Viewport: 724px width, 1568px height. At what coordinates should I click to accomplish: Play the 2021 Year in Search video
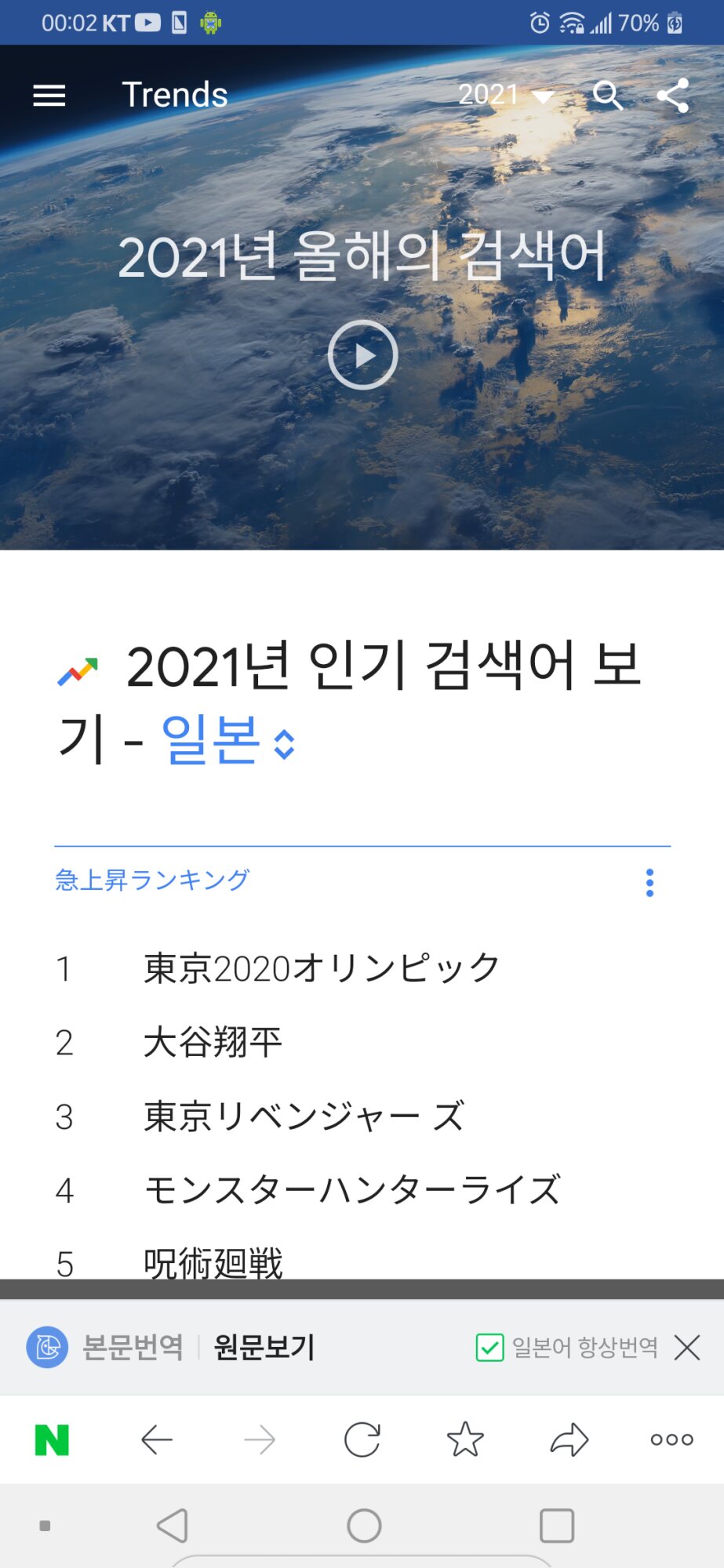362,355
